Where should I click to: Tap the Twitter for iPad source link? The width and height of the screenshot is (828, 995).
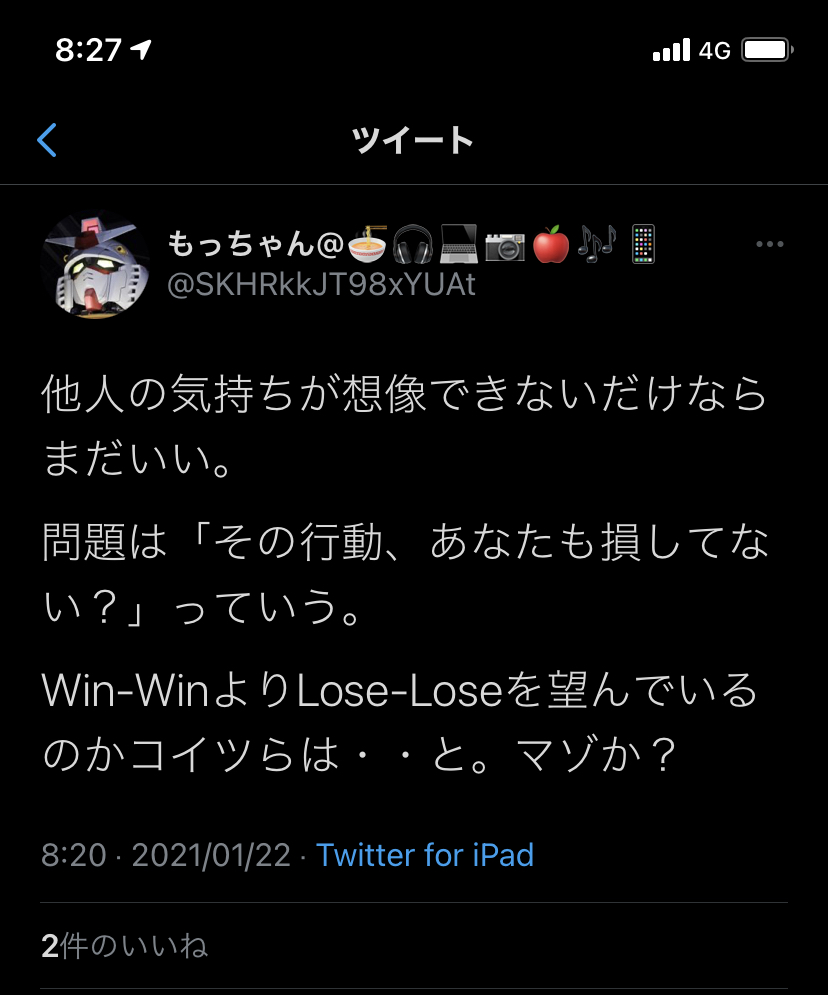(425, 855)
